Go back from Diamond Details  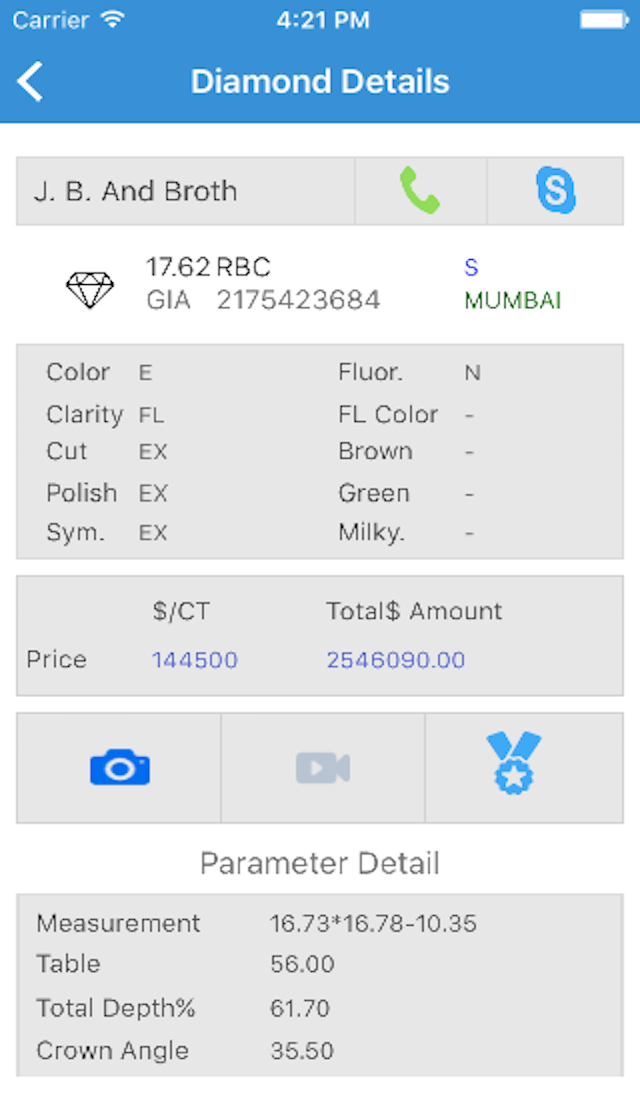click(31, 81)
